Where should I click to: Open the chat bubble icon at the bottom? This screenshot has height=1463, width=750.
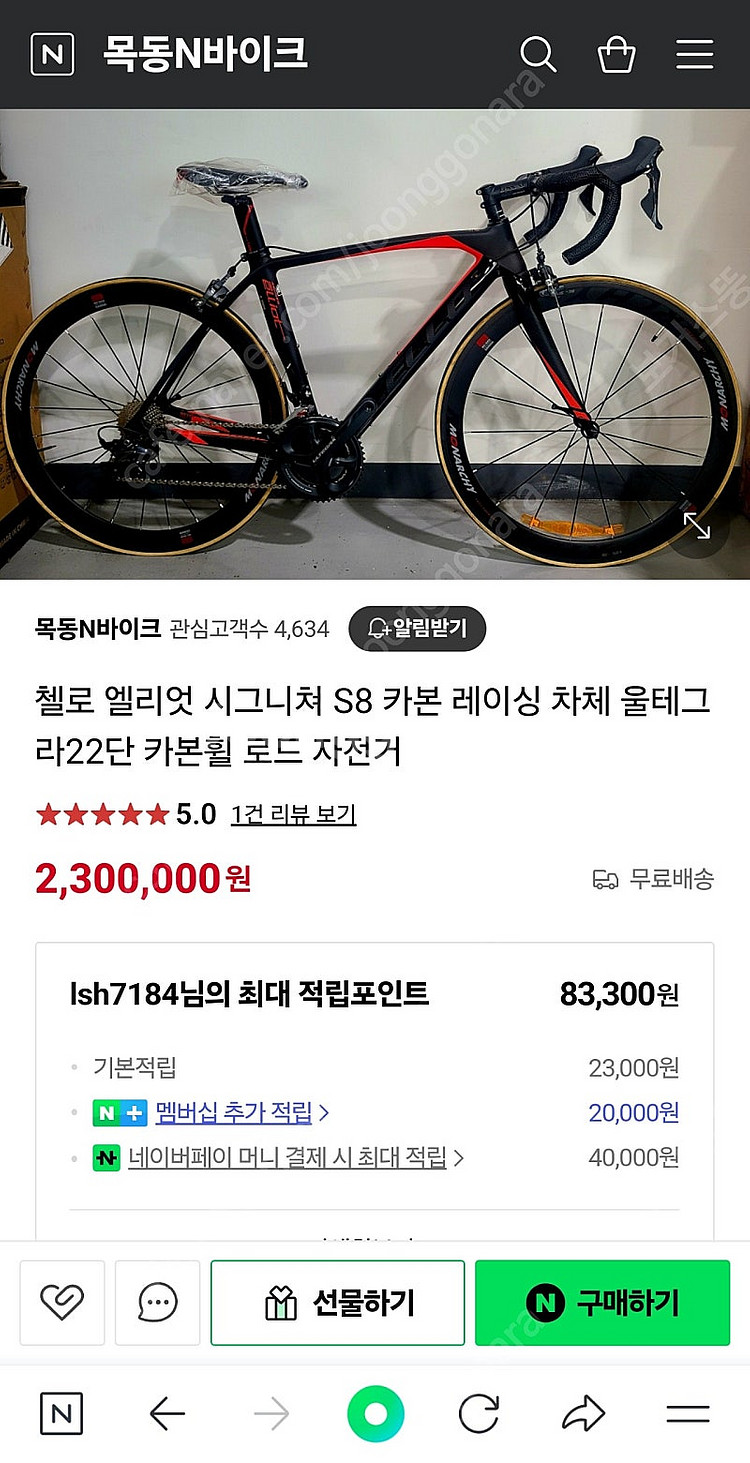click(x=157, y=1302)
